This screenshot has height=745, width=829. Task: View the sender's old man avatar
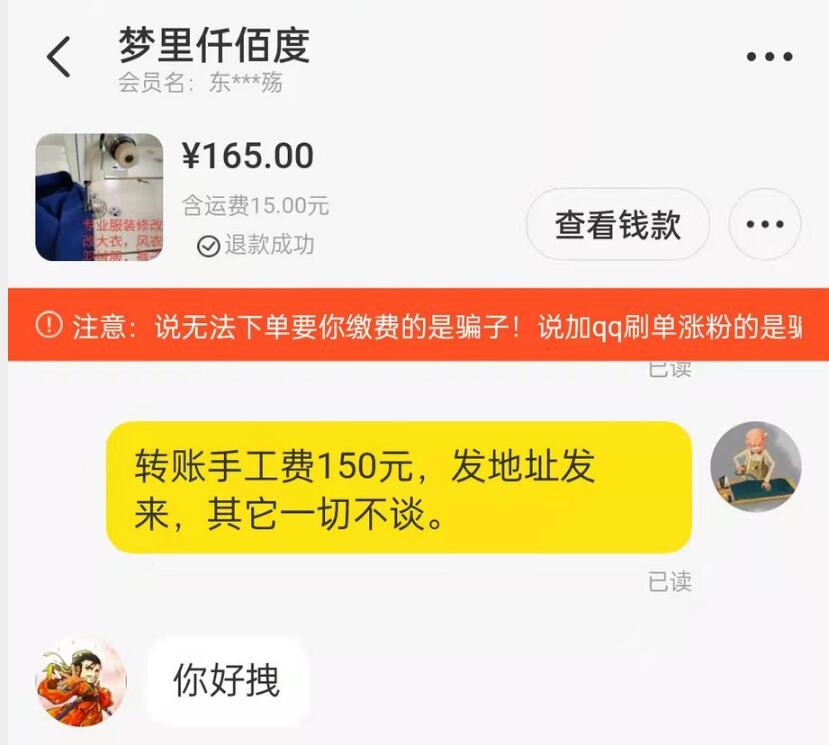pyautogui.click(x=755, y=467)
